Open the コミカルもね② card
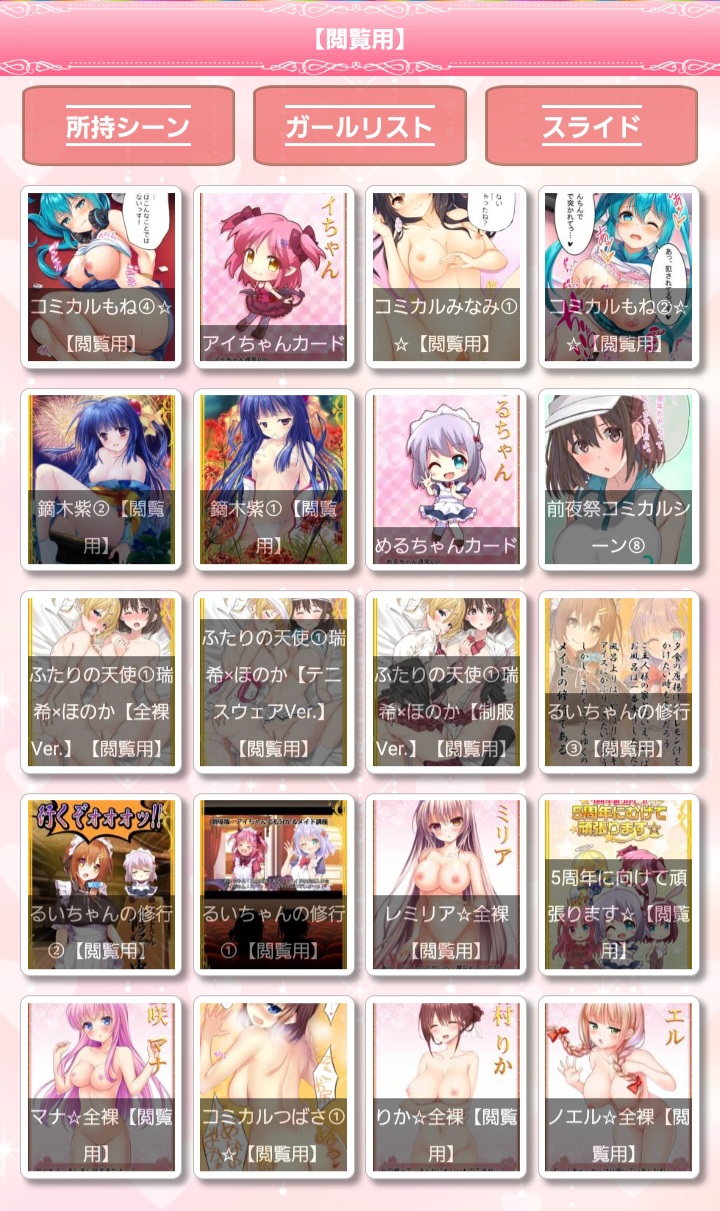Viewport: 720px width, 1211px height. point(618,277)
